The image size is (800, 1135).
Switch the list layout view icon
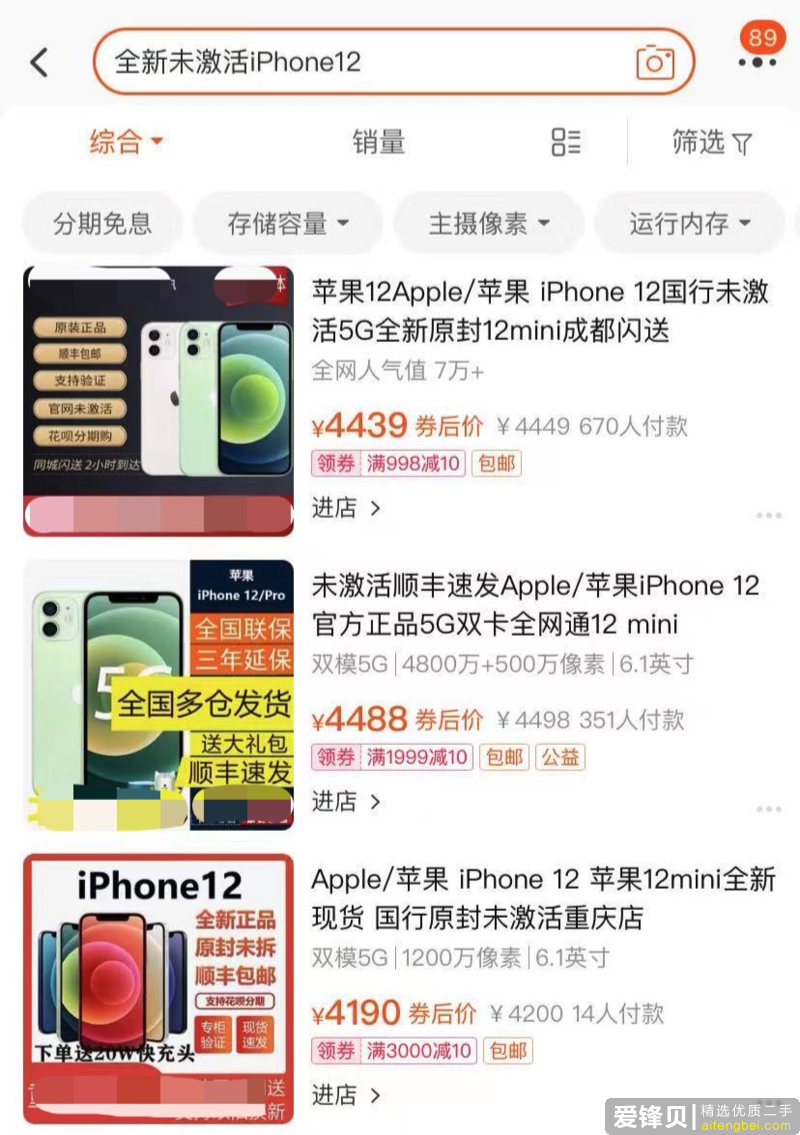566,142
